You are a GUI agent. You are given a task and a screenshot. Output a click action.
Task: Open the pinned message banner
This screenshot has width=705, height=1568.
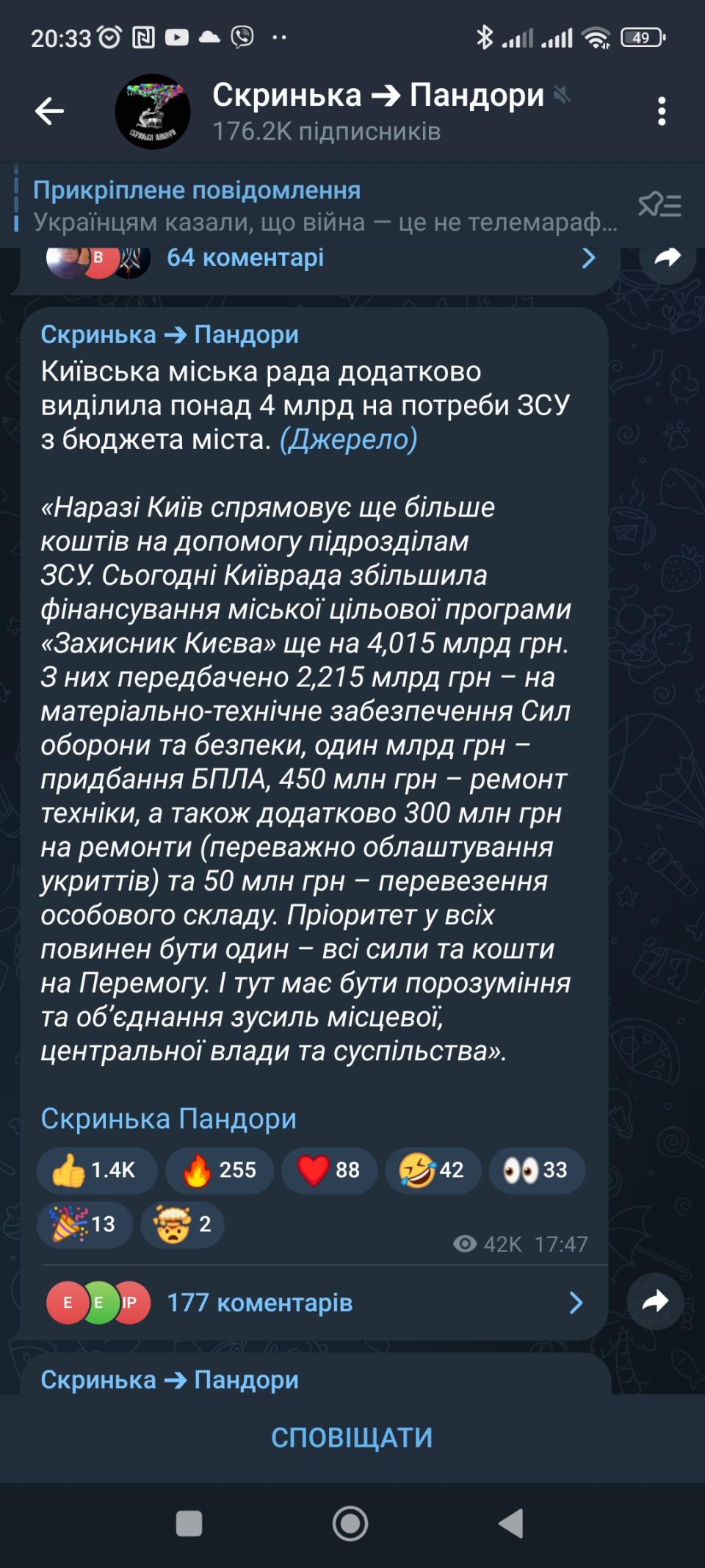(323, 206)
